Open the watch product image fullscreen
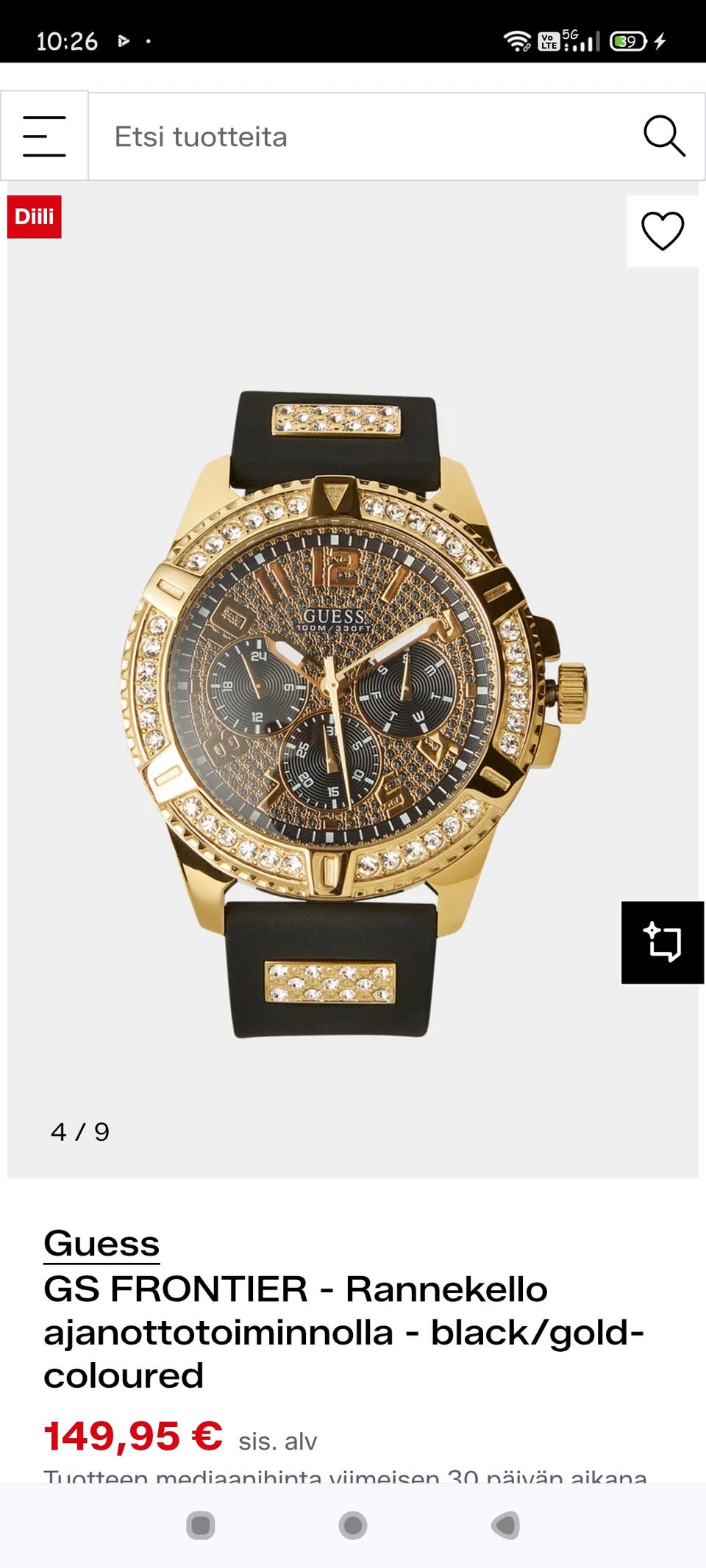This screenshot has height=1568, width=706. (353, 713)
